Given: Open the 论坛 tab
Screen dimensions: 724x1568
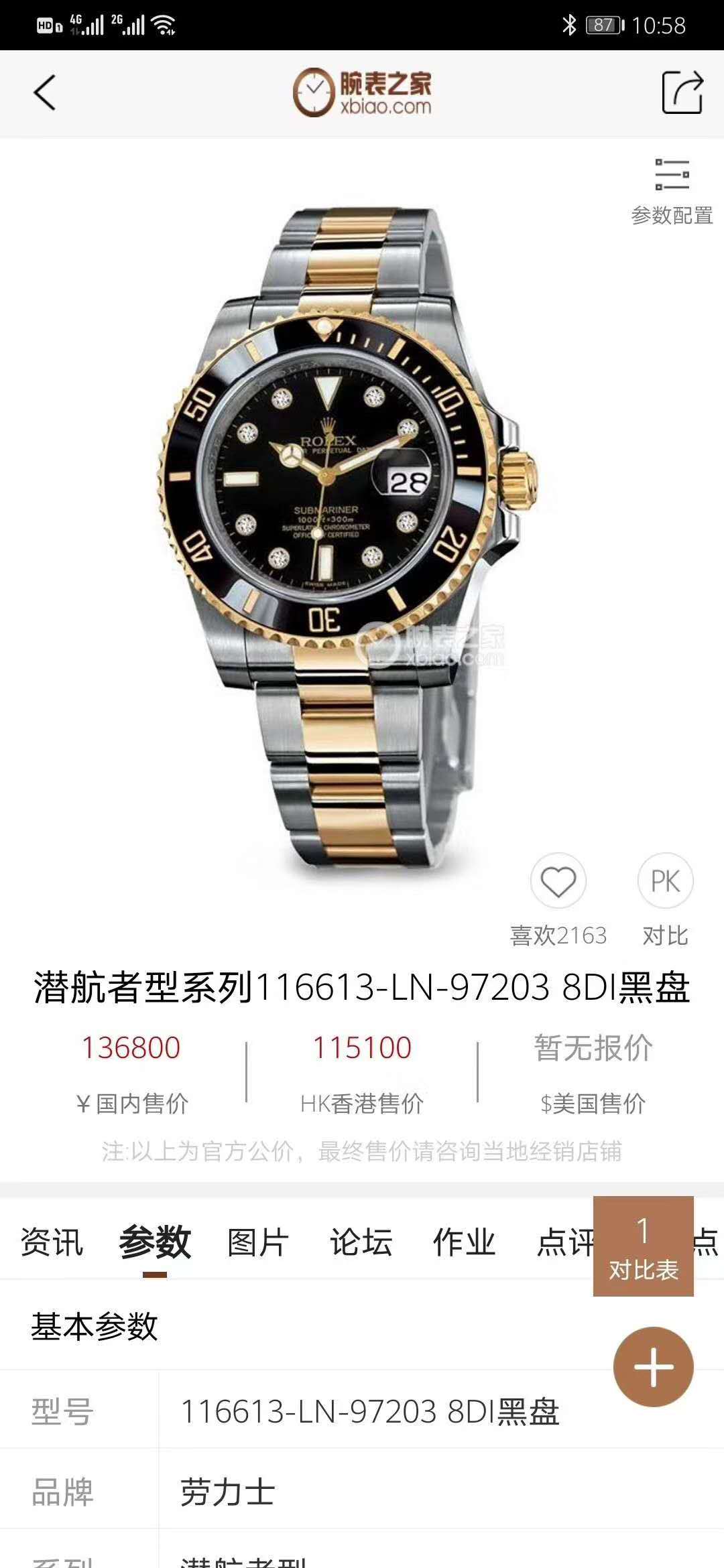Looking at the screenshot, I should point(361,1242).
